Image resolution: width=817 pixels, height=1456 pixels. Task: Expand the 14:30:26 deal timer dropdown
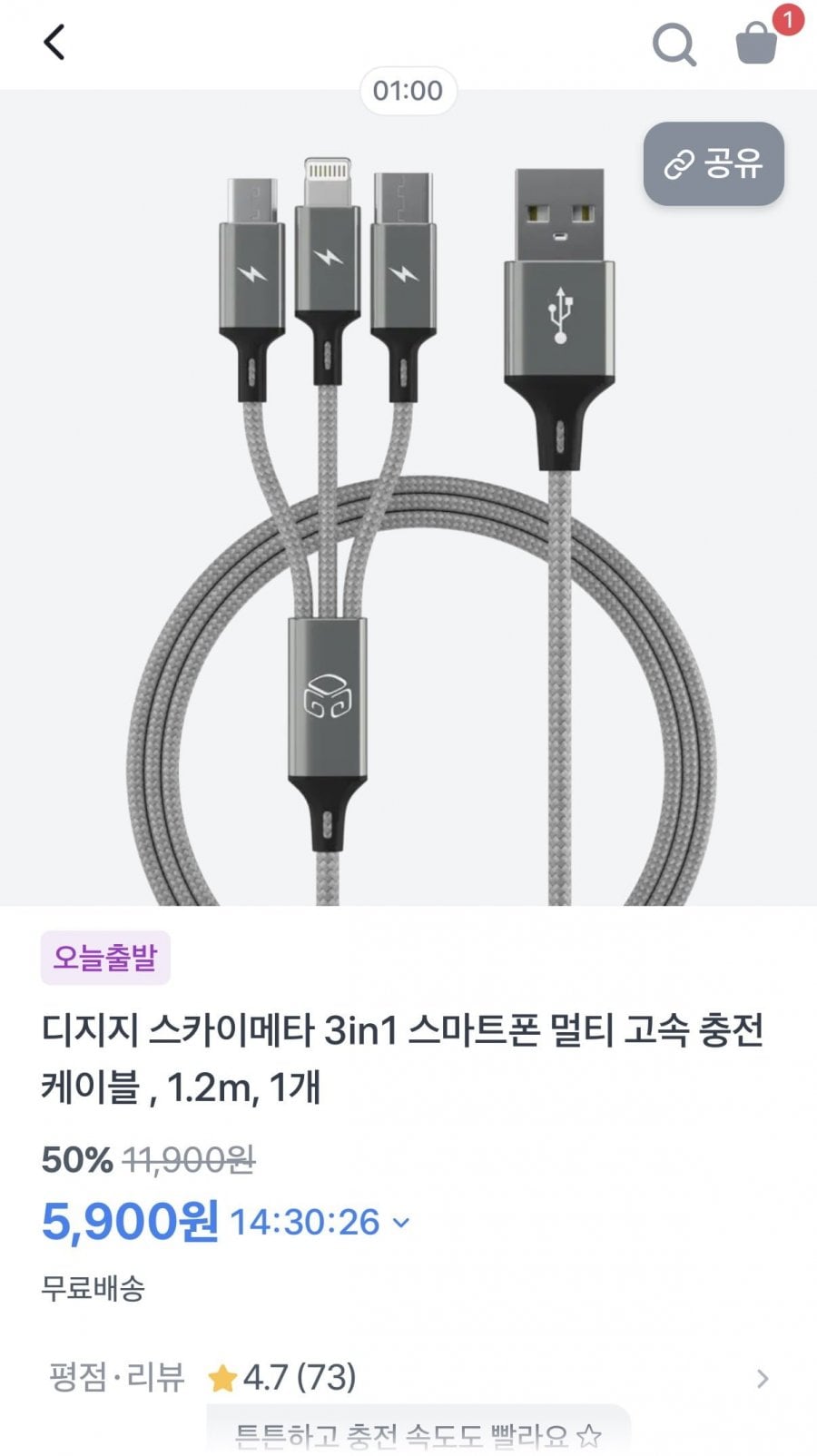[400, 1223]
